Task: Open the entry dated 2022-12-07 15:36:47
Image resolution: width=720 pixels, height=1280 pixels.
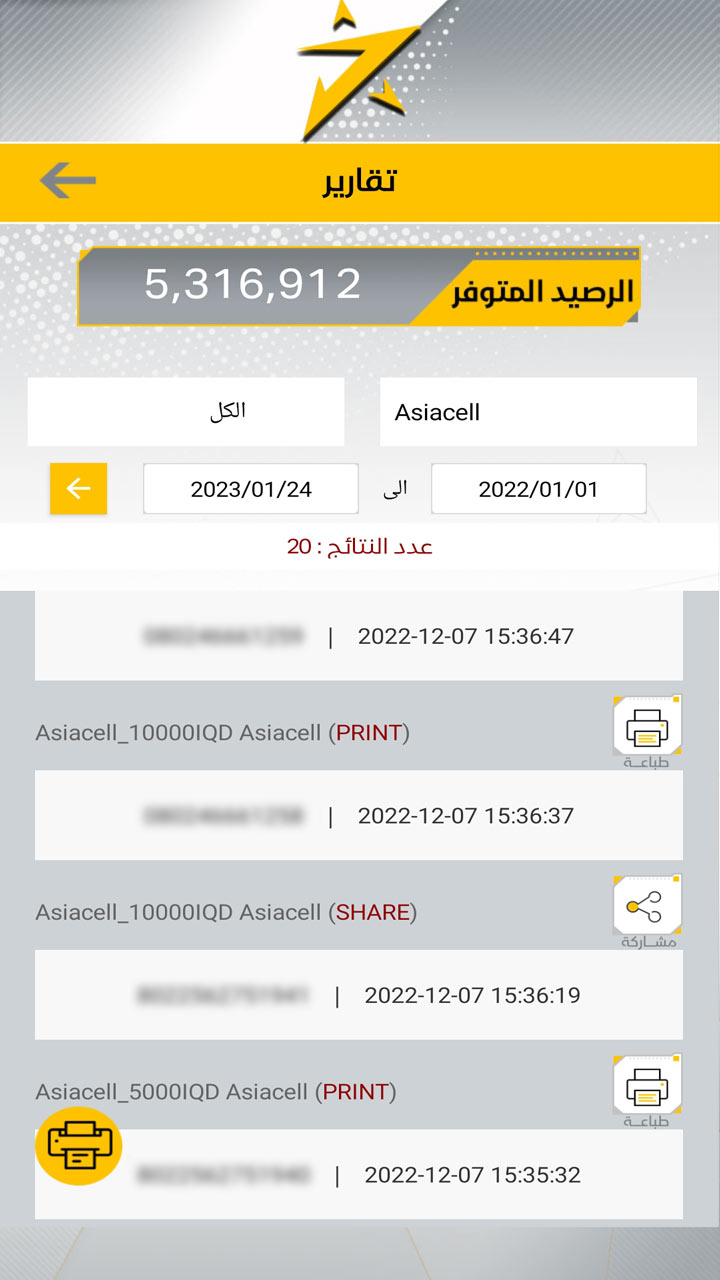Action: coord(359,636)
